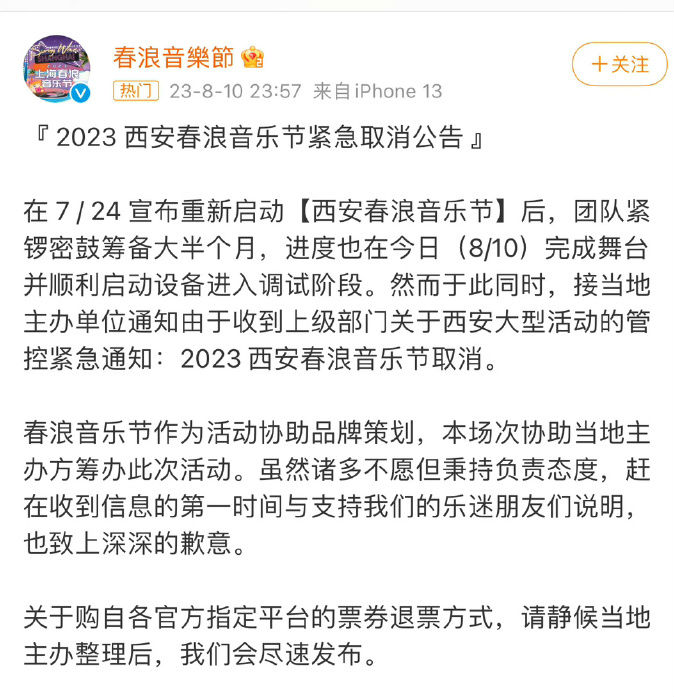Image resolution: width=674 pixels, height=697 pixels.
Task: Tap the 热门 tag
Action: coord(136,91)
